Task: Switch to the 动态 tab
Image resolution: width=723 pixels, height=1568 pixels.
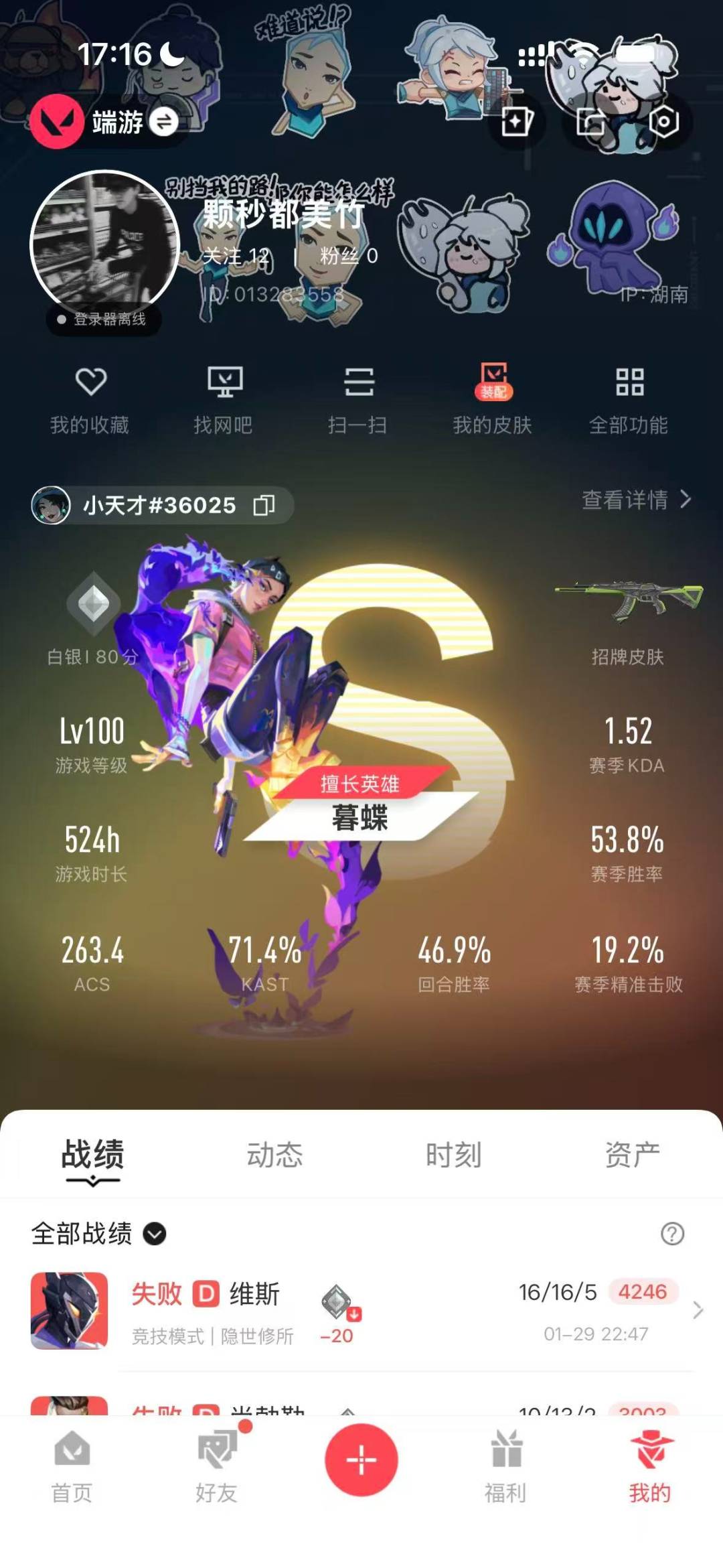Action: pos(274,1155)
